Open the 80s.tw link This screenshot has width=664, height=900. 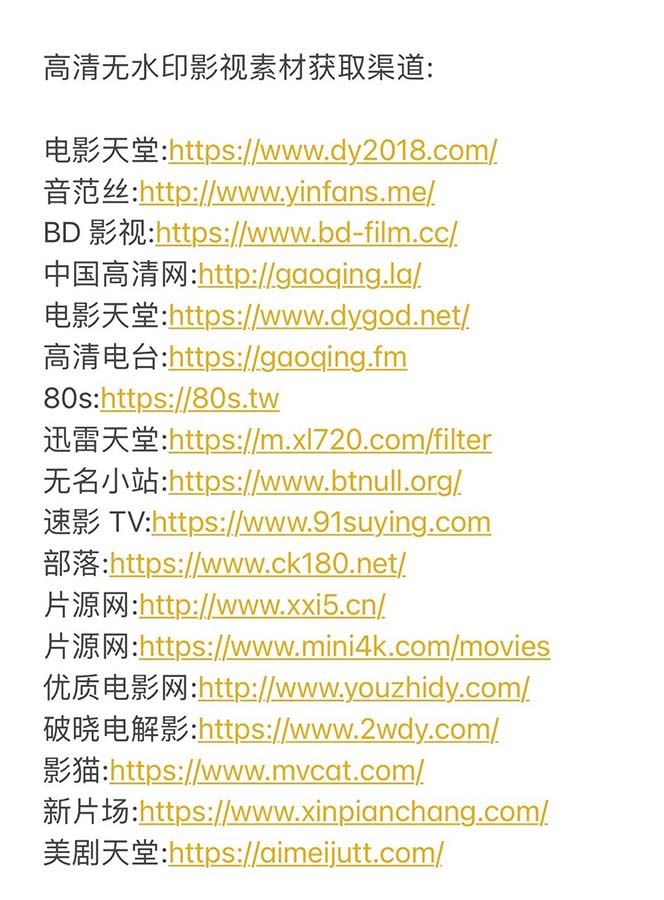[x=190, y=399]
